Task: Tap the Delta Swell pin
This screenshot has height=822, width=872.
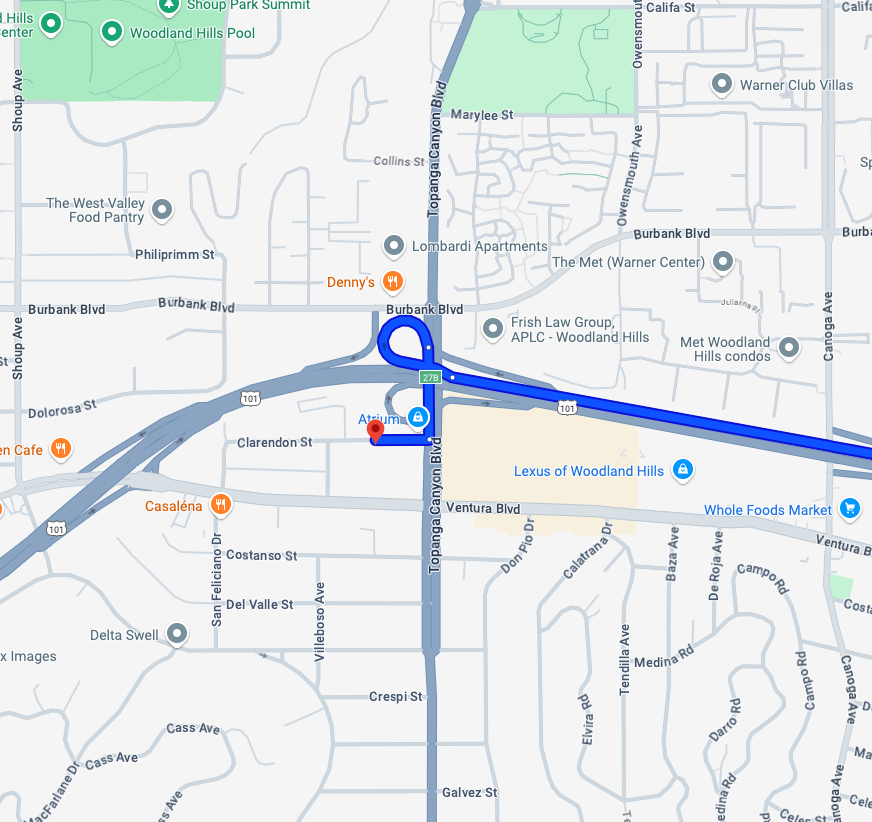Action: [x=178, y=634]
